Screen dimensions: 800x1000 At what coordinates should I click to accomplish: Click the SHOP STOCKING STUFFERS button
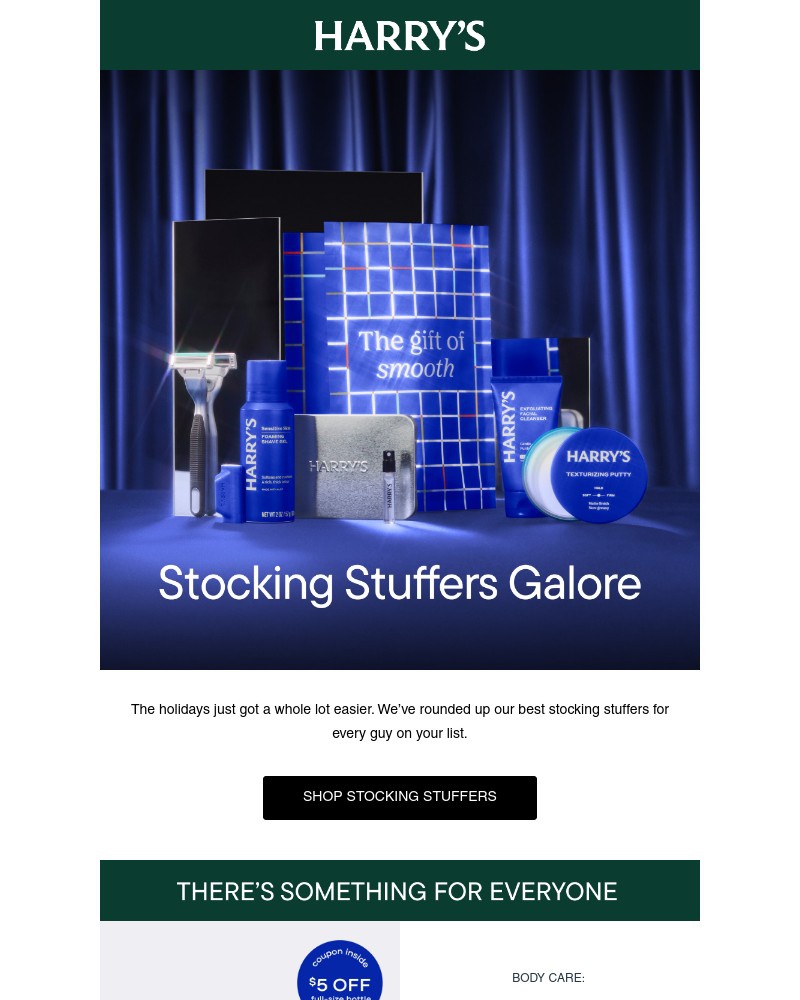(400, 797)
